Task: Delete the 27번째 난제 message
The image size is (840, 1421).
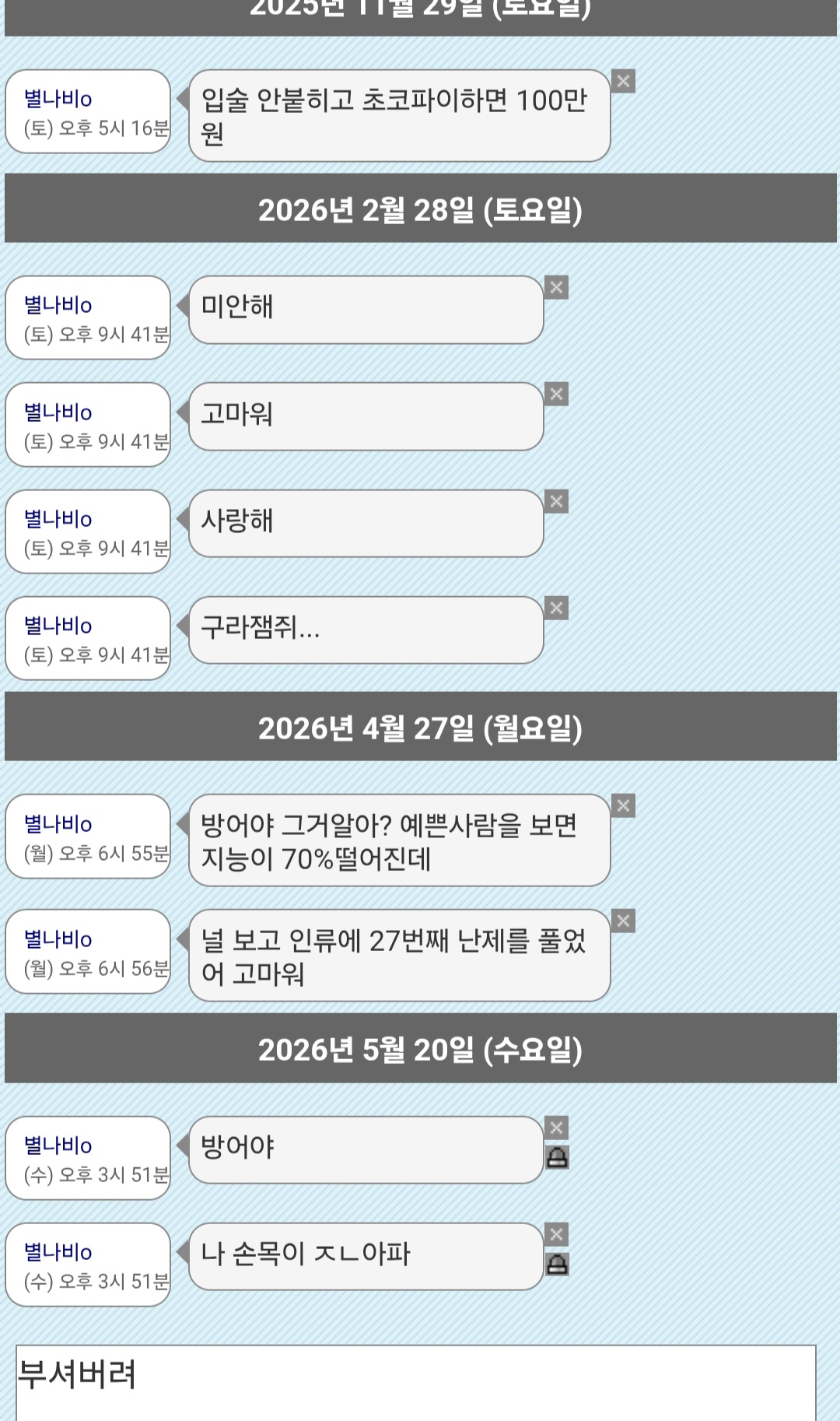Action: [623, 921]
